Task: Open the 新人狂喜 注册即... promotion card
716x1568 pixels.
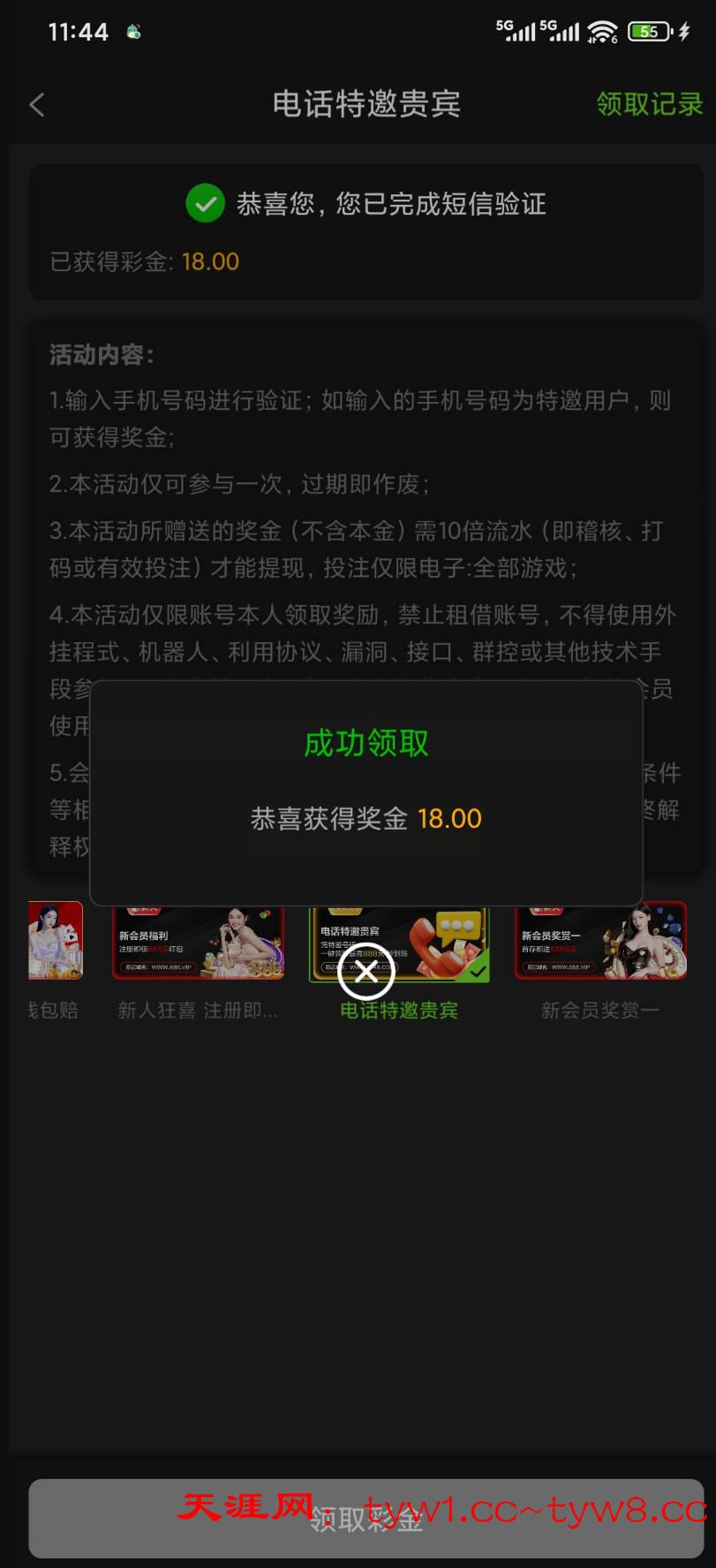Action: point(198,943)
